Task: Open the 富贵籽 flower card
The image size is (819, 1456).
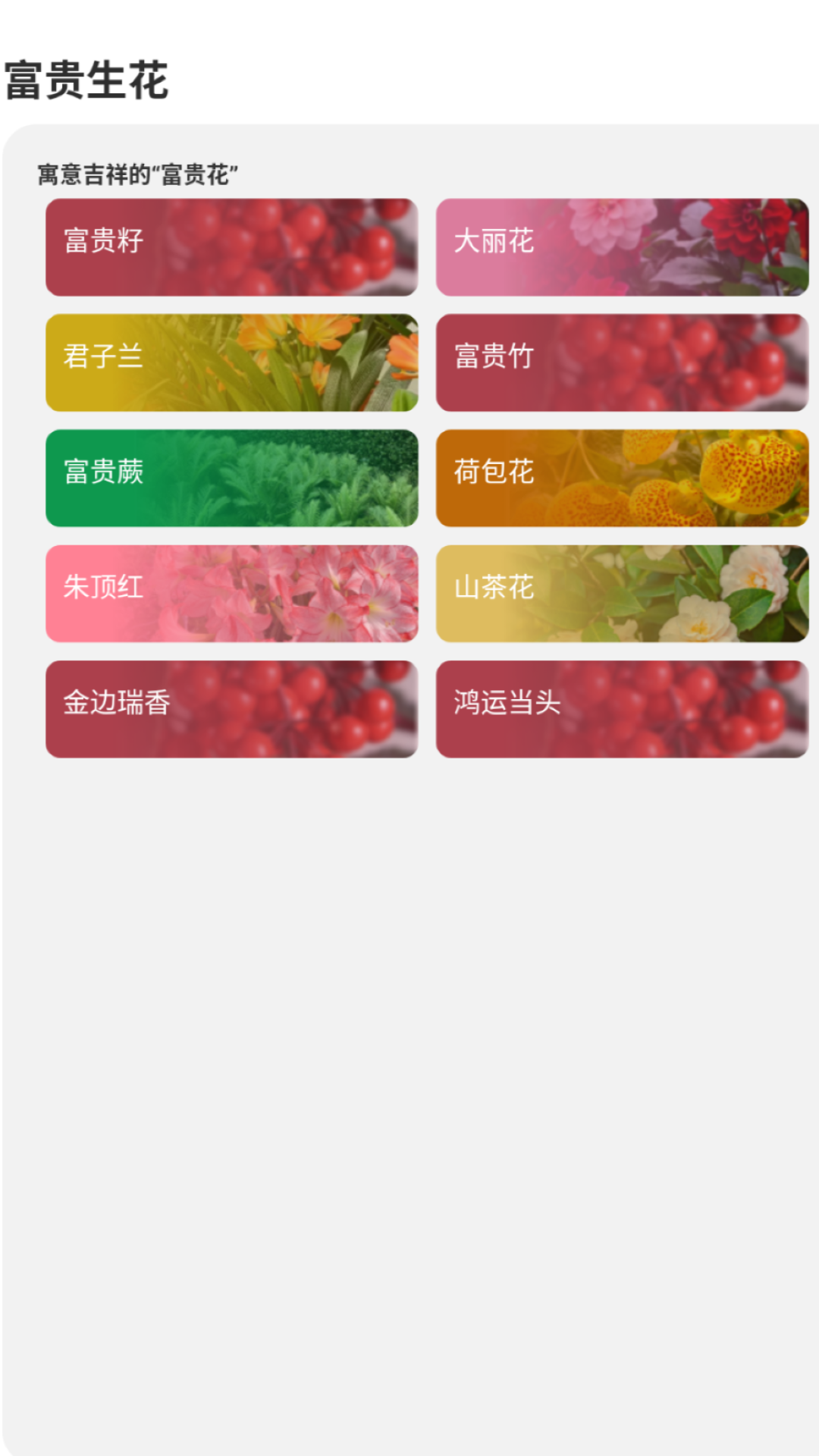Action: (231, 247)
